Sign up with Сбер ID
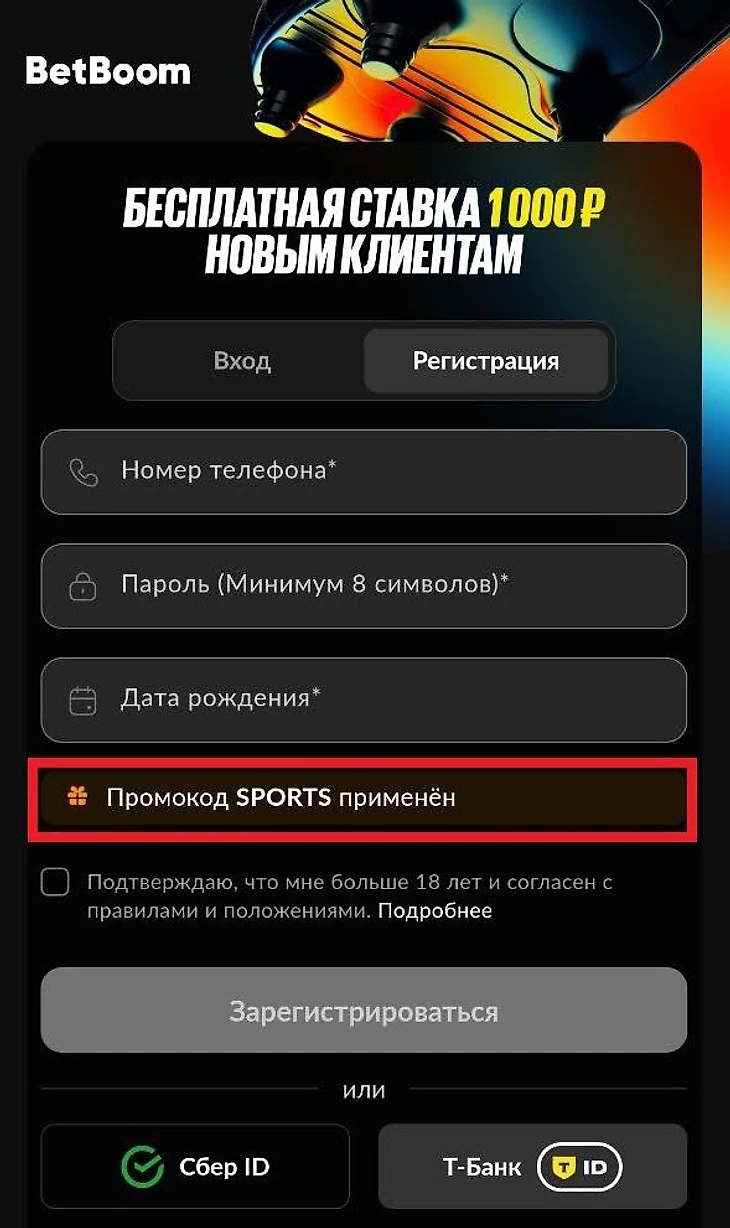Viewport: 730px width, 1228px height. coord(195,1166)
